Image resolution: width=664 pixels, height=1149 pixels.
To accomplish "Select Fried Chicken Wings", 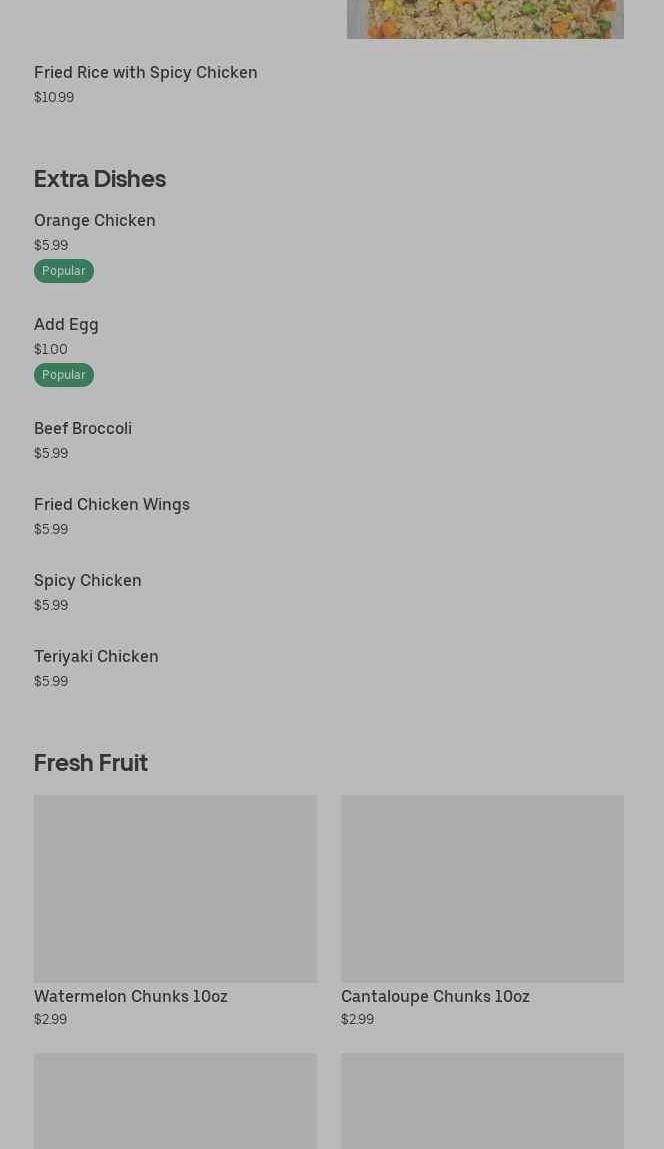I will point(112,504).
